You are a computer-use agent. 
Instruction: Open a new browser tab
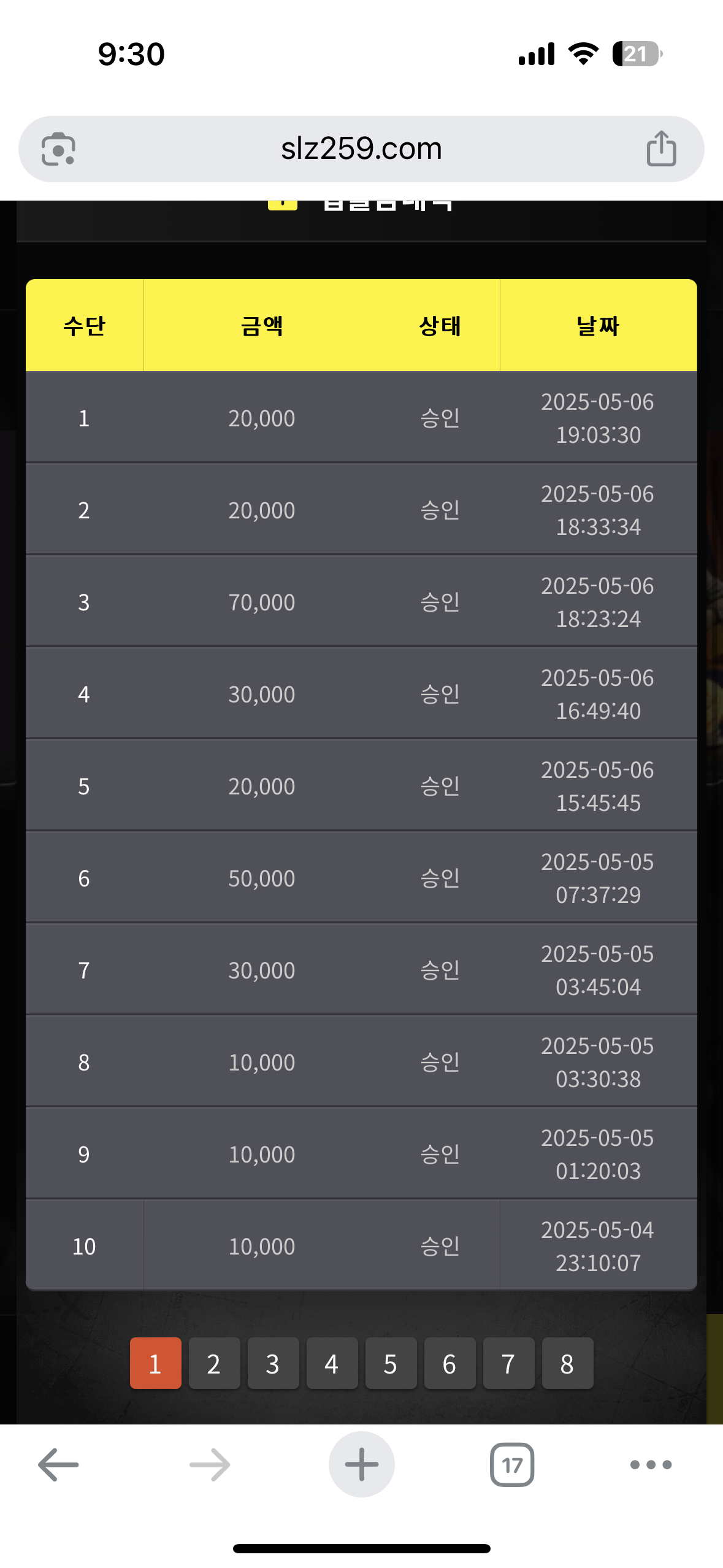pyautogui.click(x=361, y=1465)
